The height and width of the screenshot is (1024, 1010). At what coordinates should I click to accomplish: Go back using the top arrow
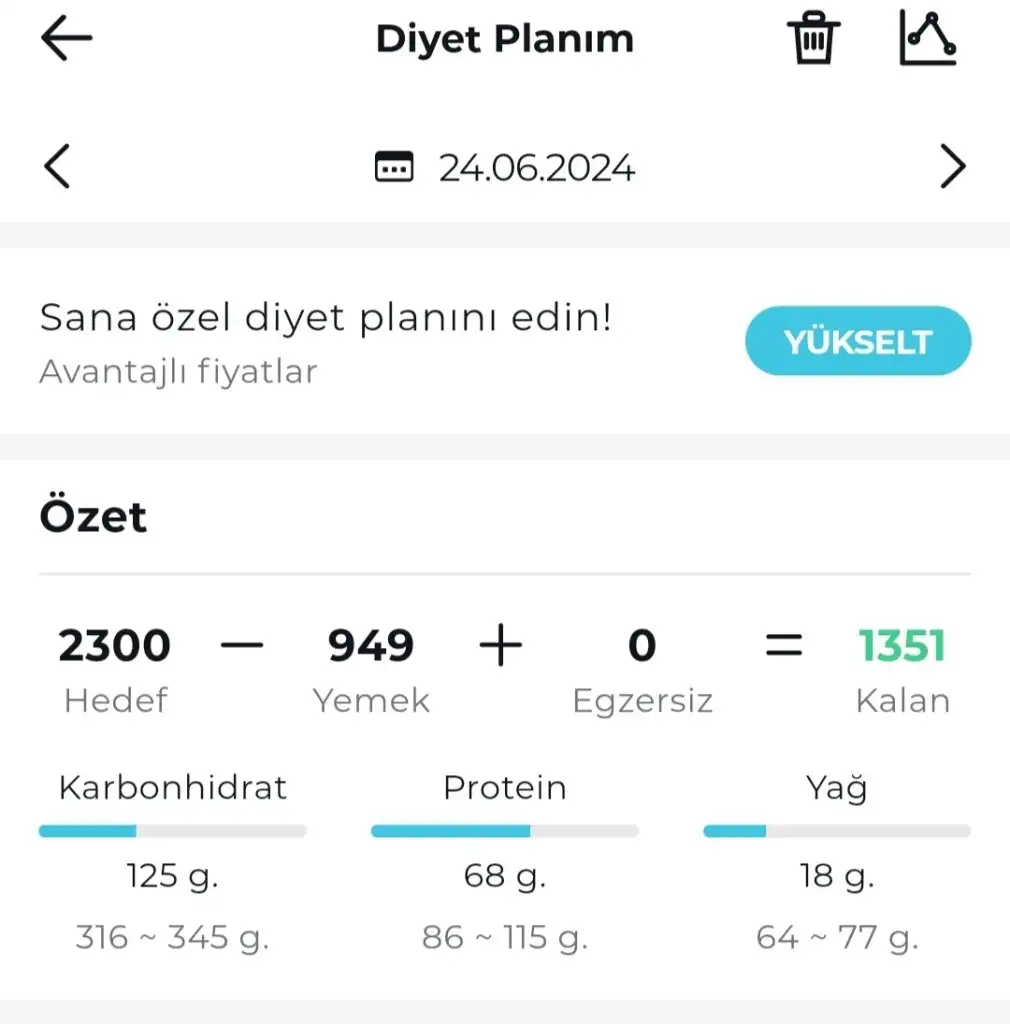66,39
